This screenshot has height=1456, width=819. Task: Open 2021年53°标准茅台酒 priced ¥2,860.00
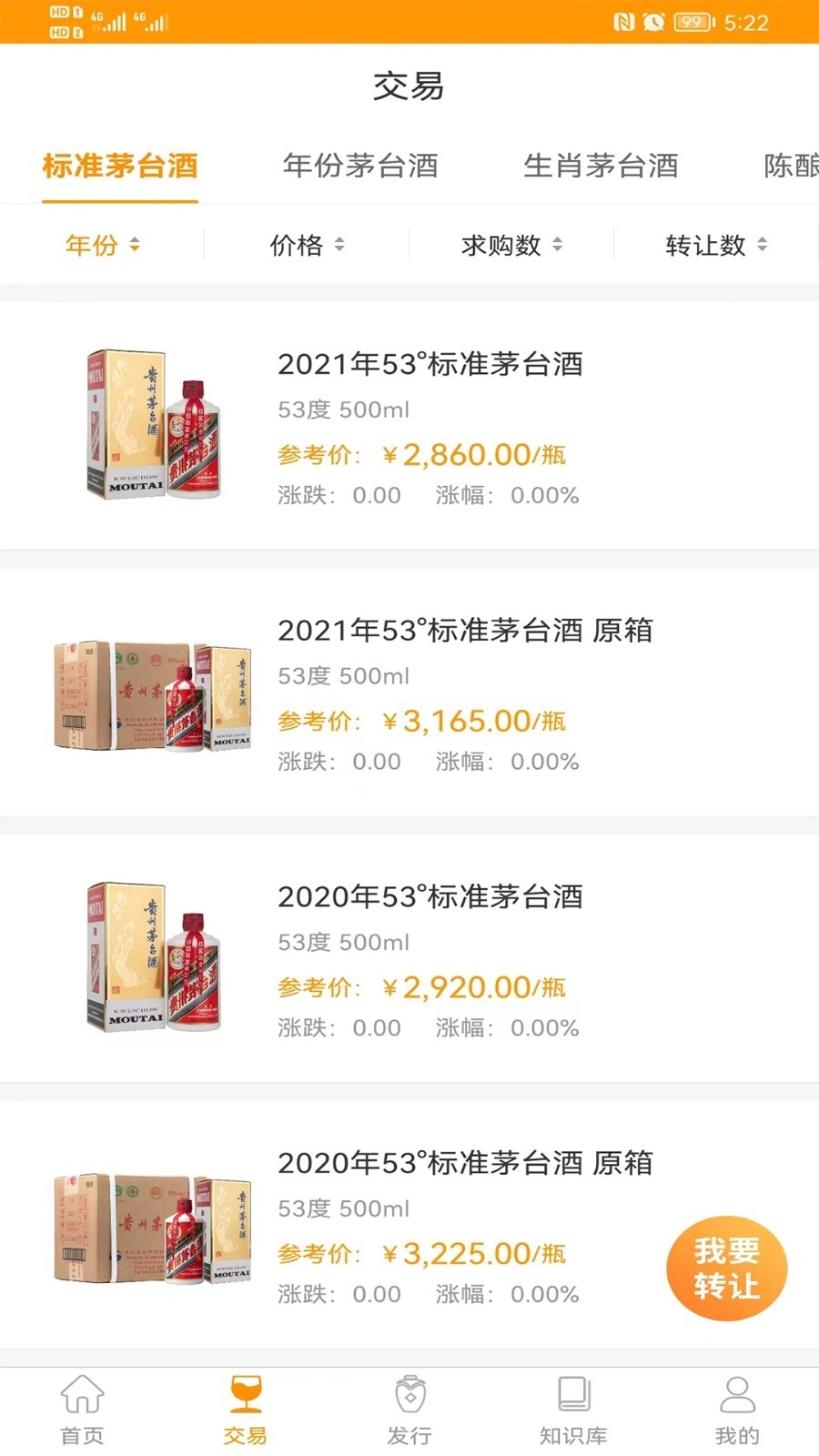tap(409, 426)
